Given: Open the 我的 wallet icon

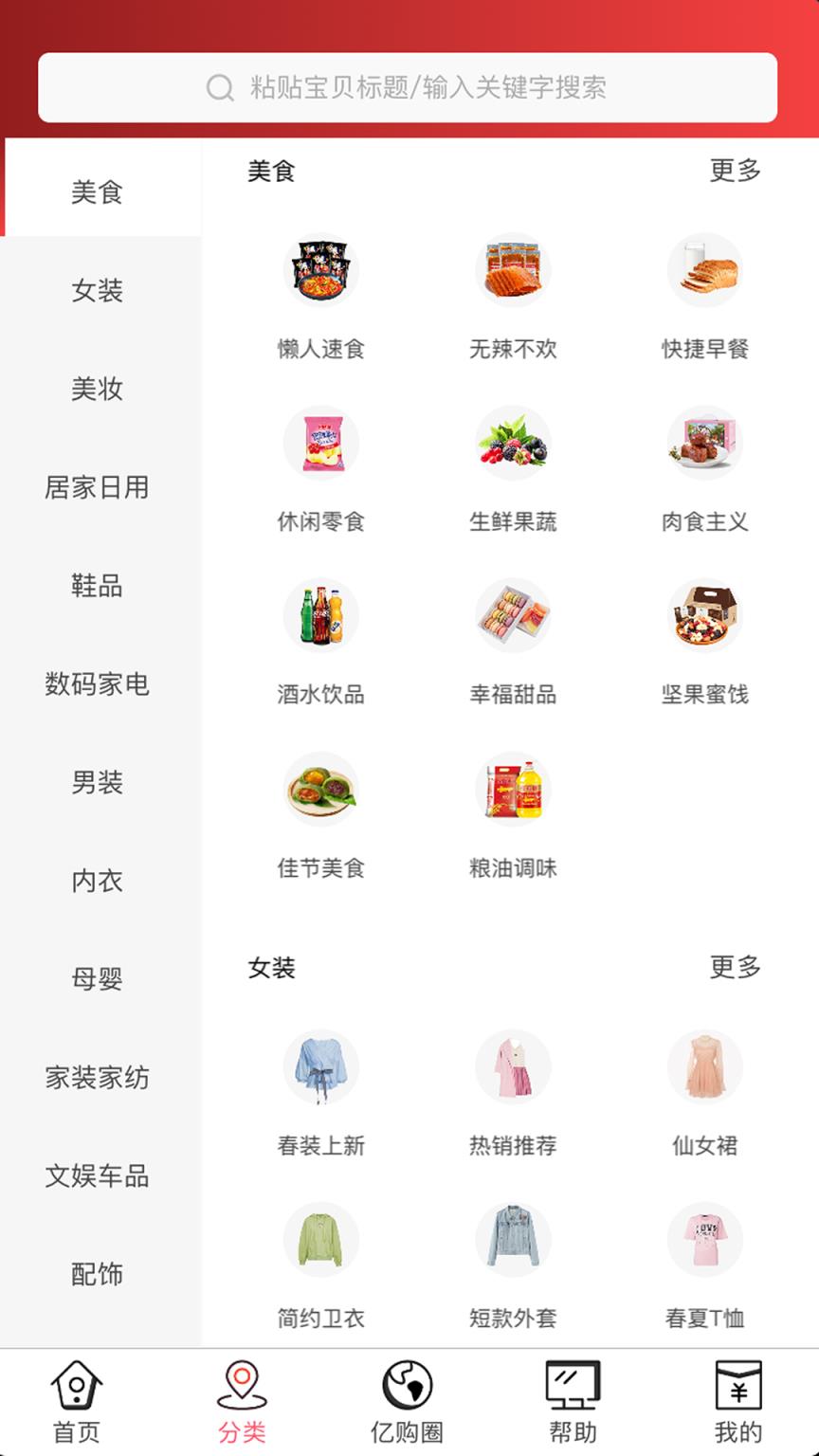Looking at the screenshot, I should (x=738, y=1387).
